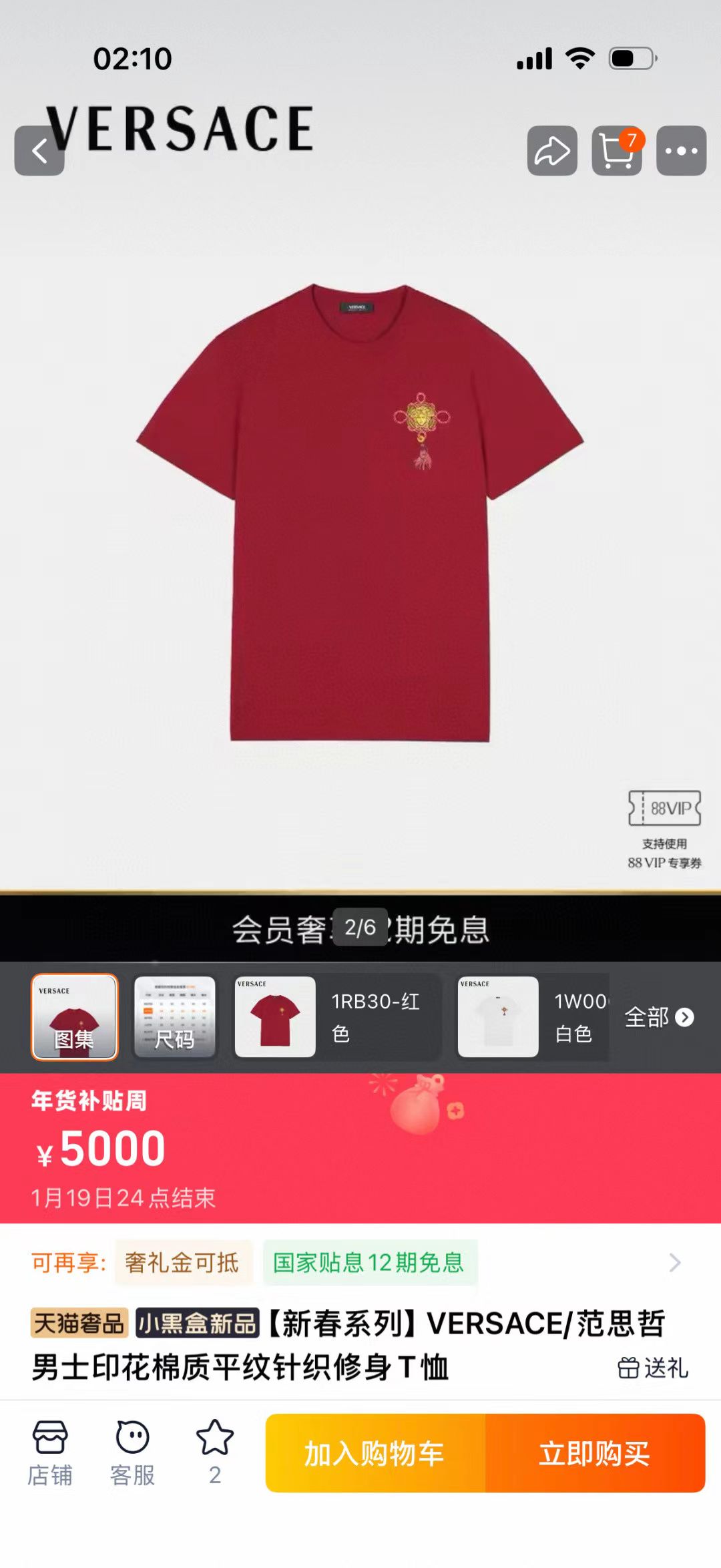Select the 图集 gallery thumbnail
Screen dimensions: 721x1568
click(74, 1017)
